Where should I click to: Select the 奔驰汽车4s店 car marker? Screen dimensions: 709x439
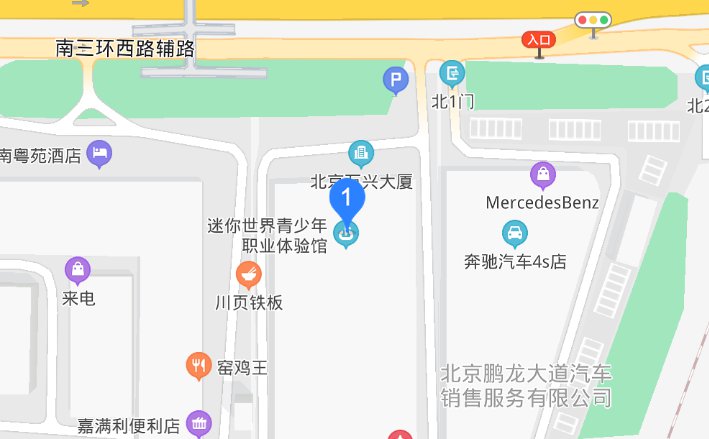(x=515, y=235)
